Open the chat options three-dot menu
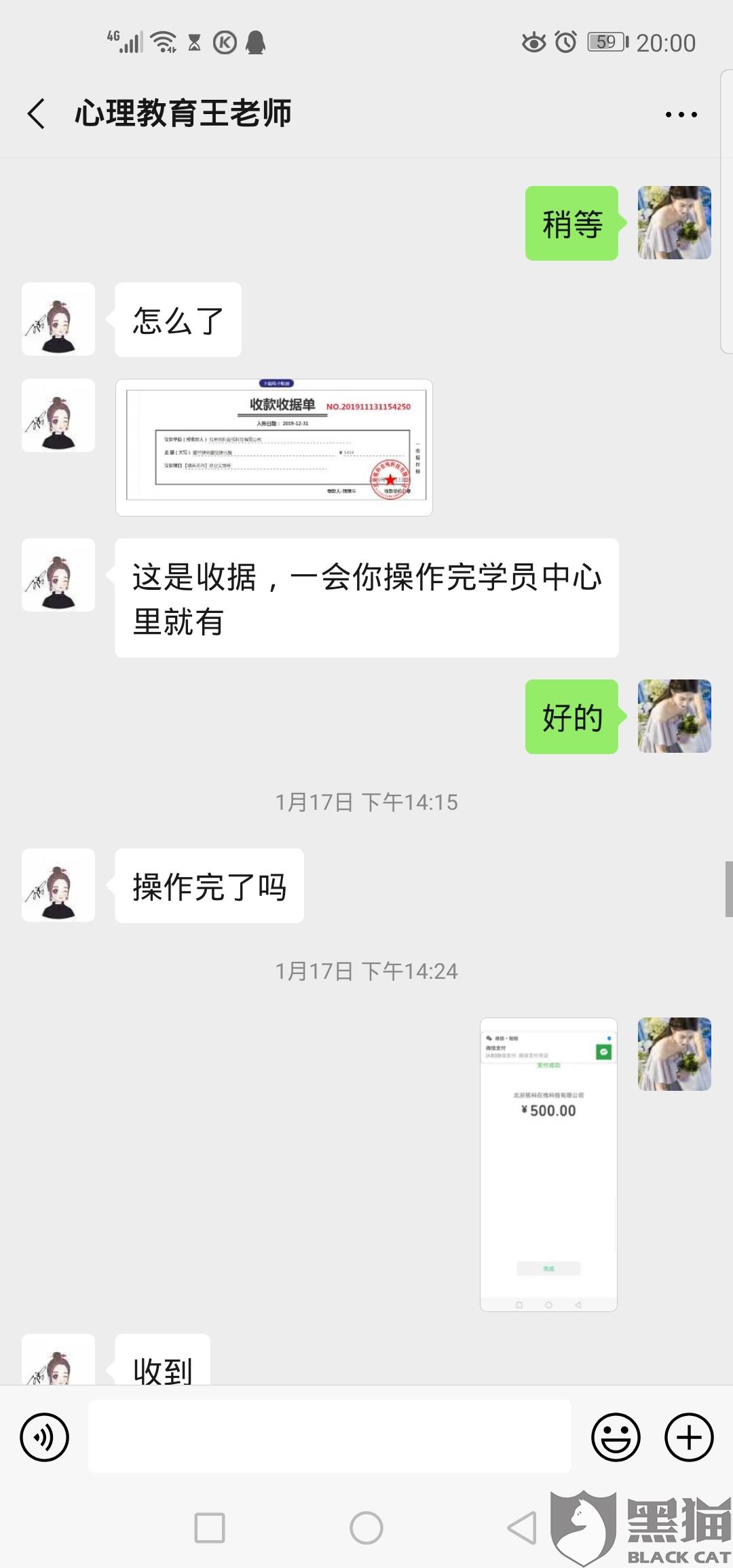Screen dimensions: 733x1568 pos(681,115)
